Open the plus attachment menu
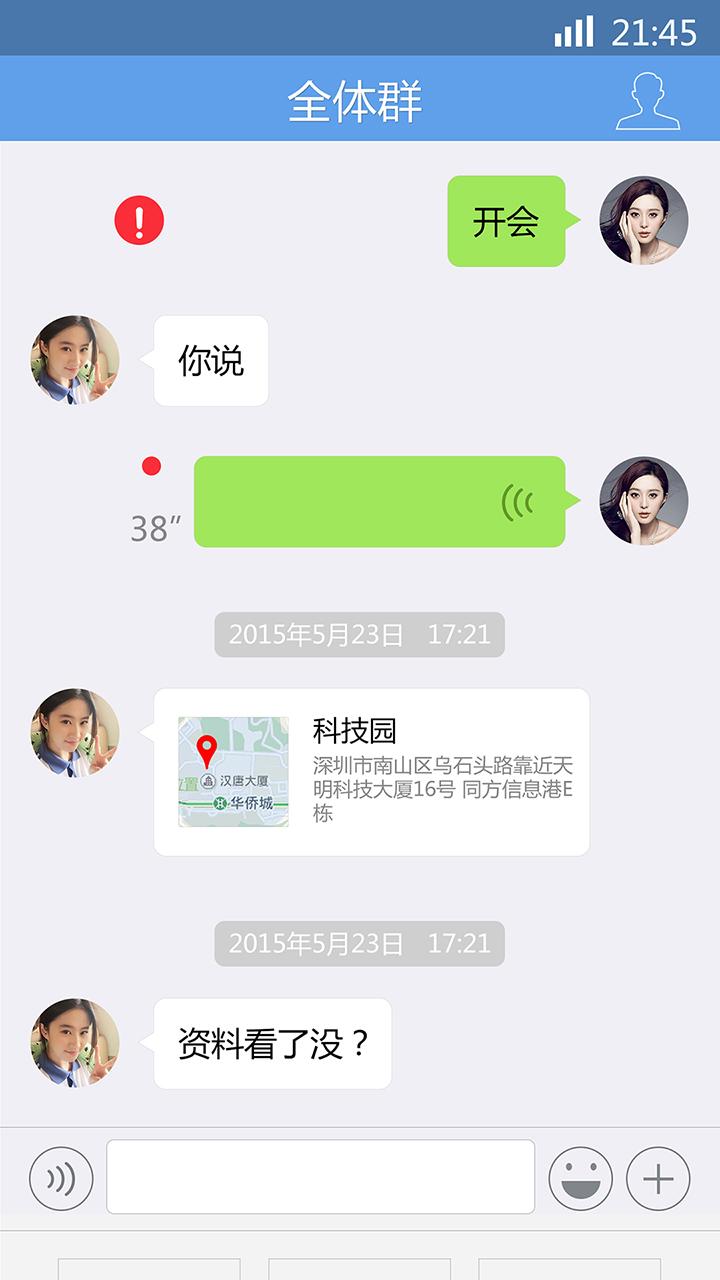 658,1179
